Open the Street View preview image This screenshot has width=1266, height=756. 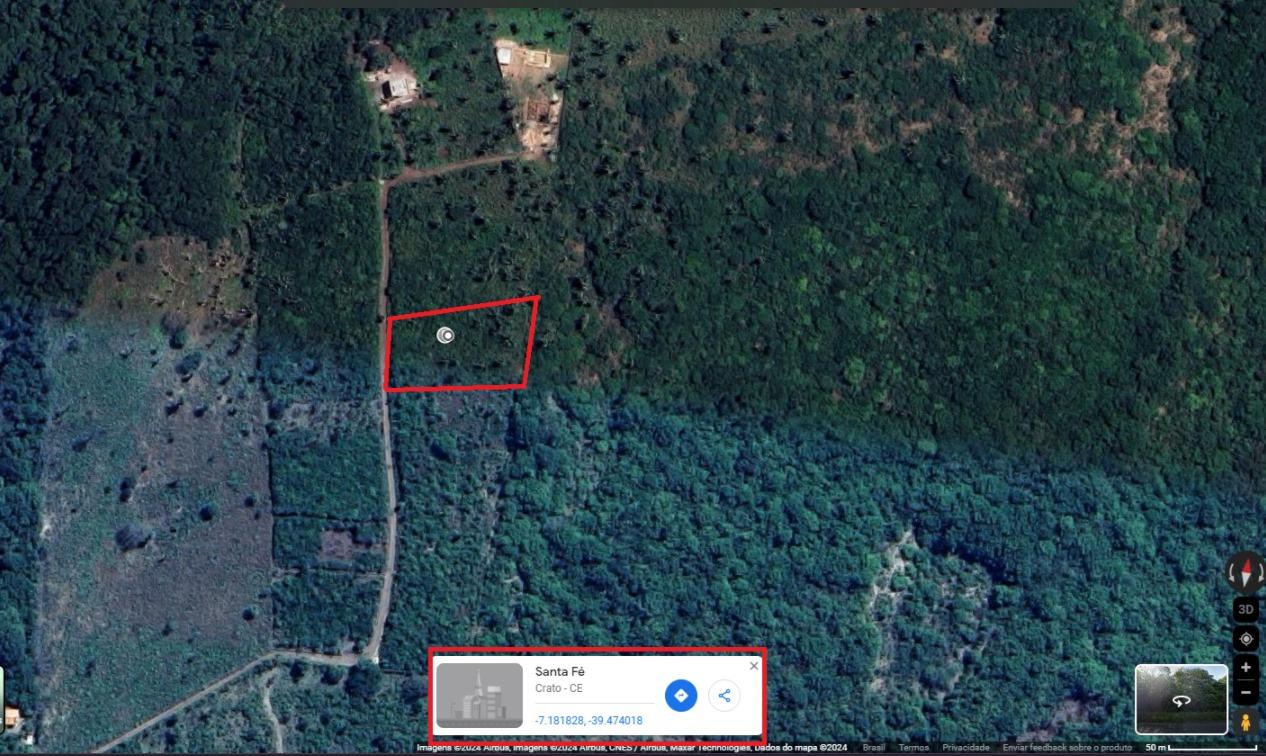coord(1181,699)
